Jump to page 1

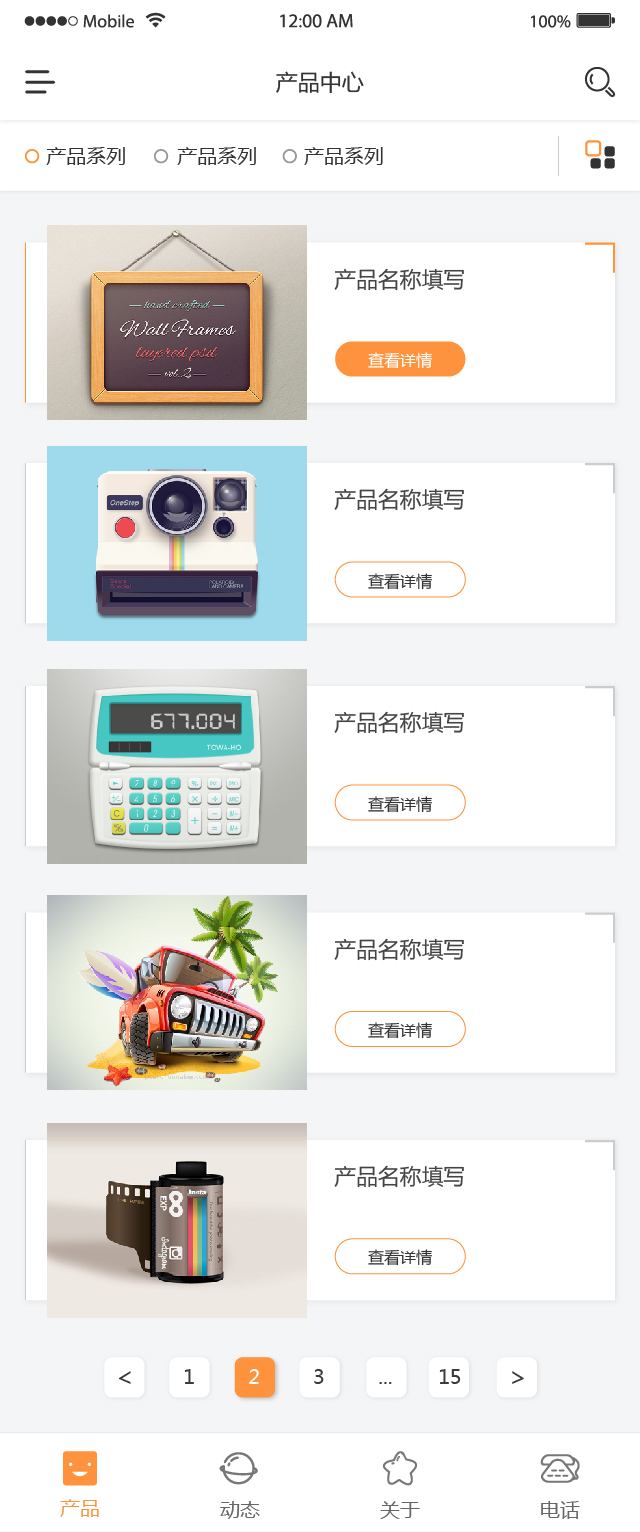coord(189,1377)
